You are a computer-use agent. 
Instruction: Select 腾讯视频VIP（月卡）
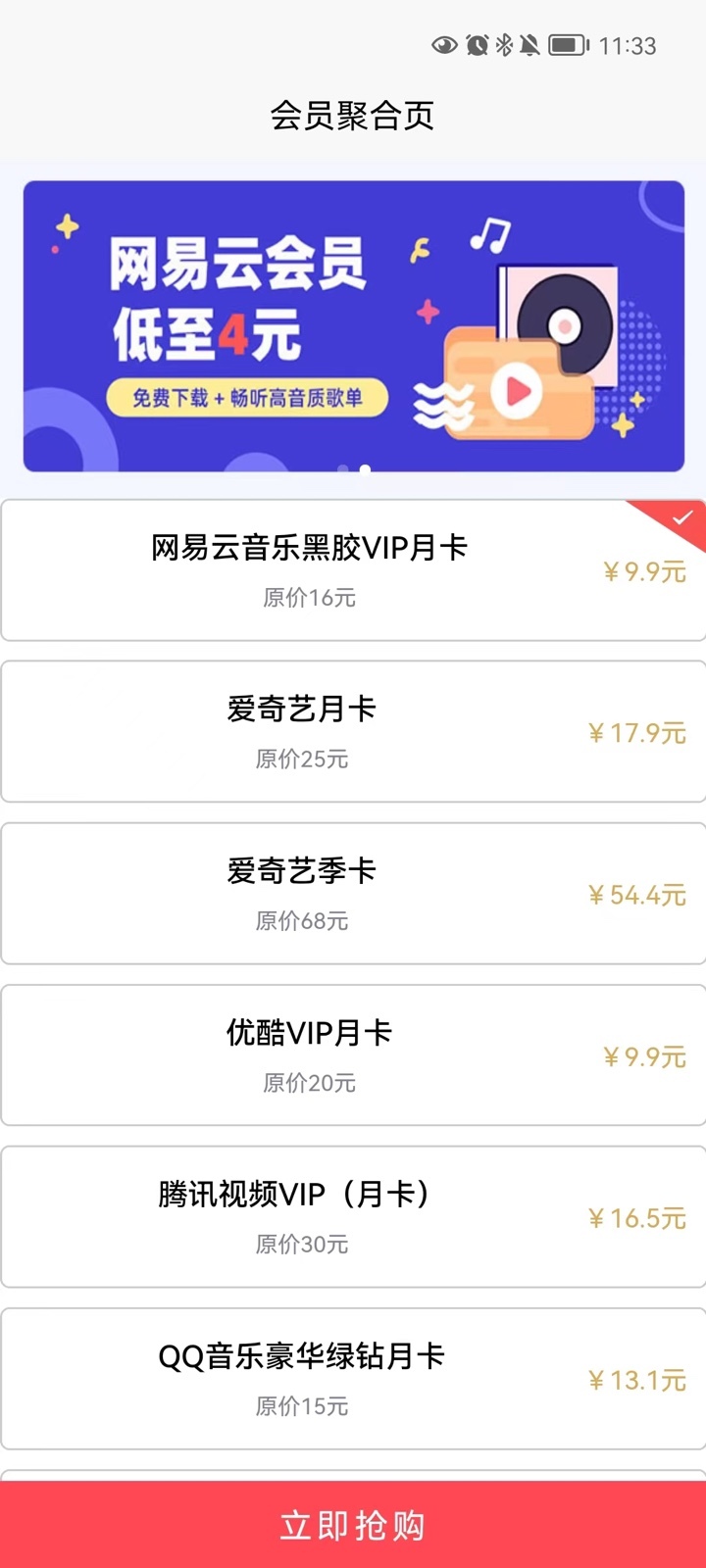tap(353, 1217)
